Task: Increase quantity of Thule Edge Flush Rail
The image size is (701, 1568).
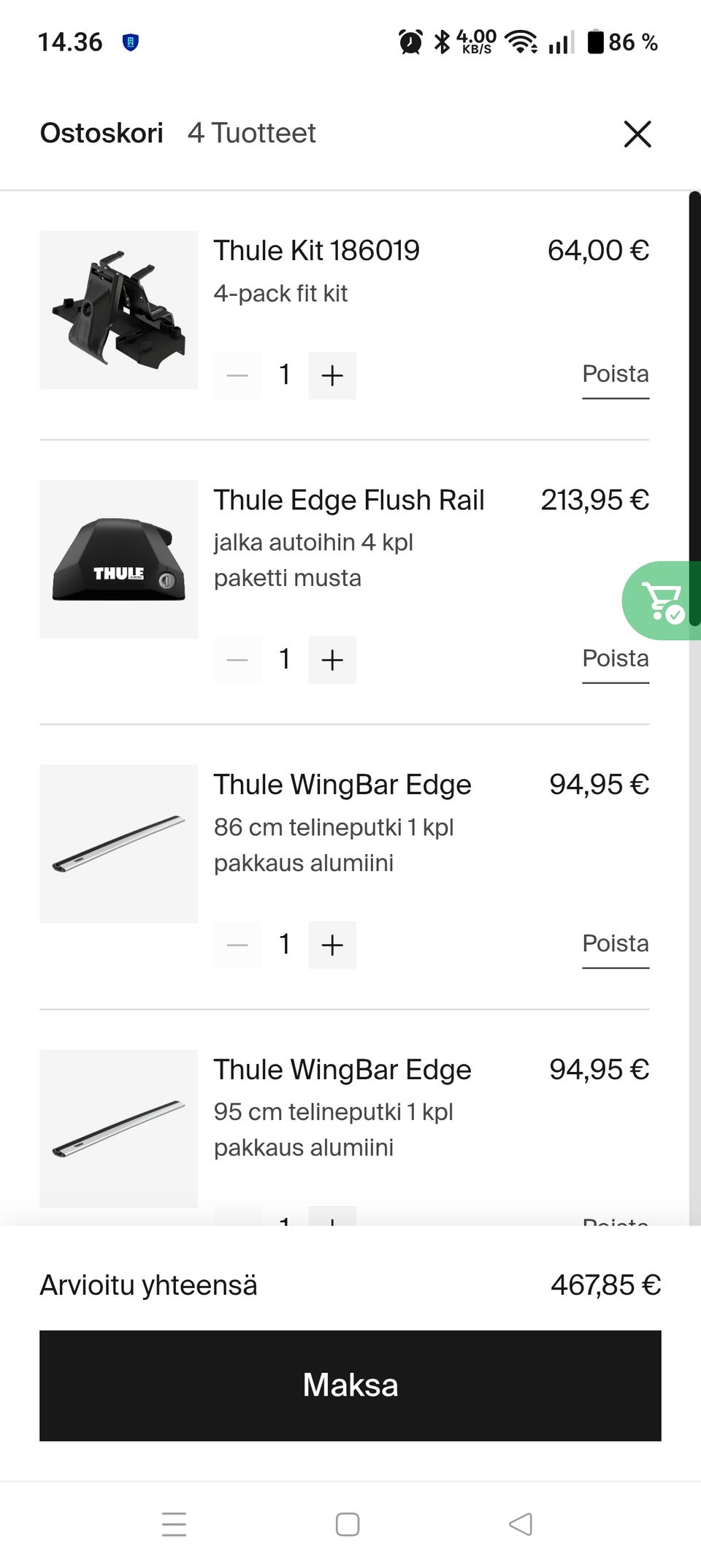Action: point(332,660)
